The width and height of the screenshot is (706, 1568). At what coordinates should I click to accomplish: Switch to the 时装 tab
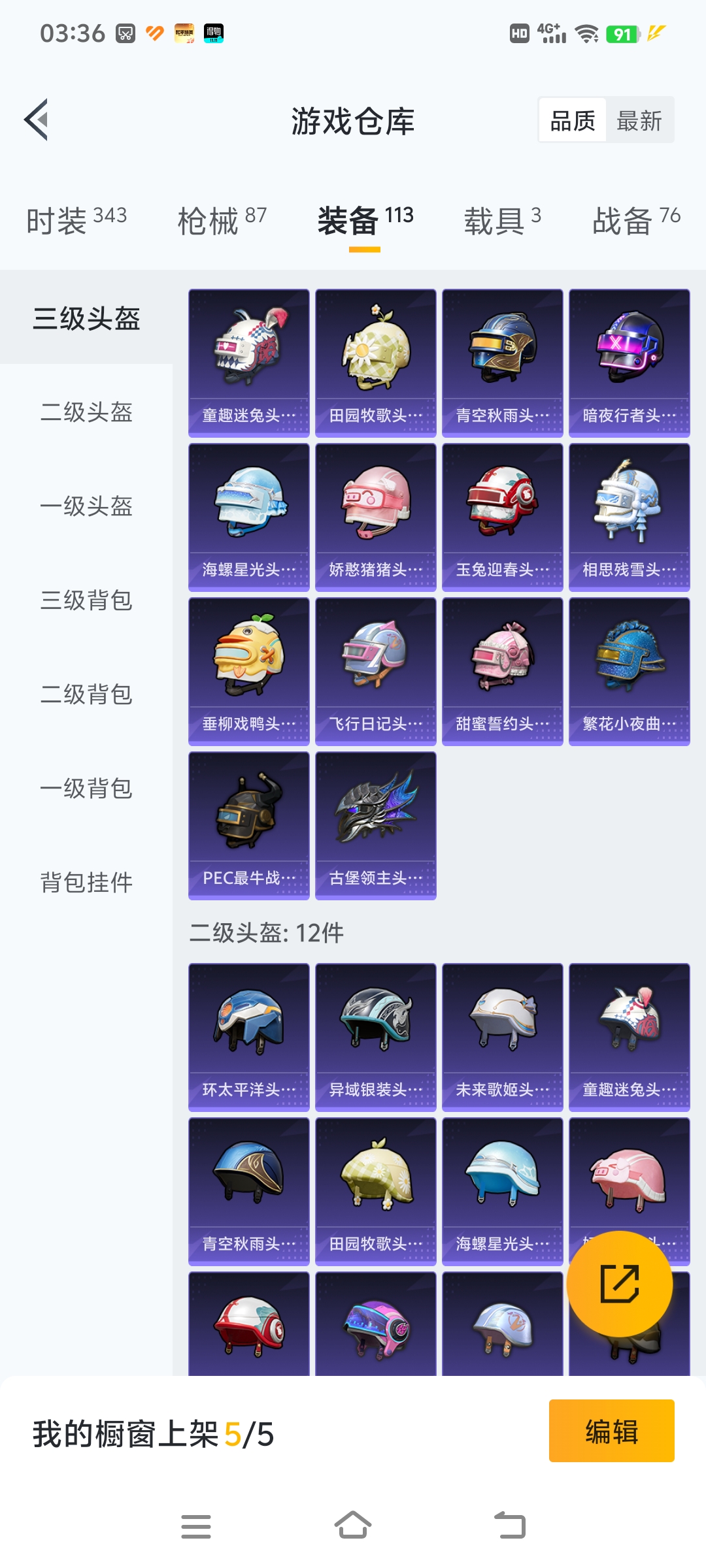tap(76, 220)
